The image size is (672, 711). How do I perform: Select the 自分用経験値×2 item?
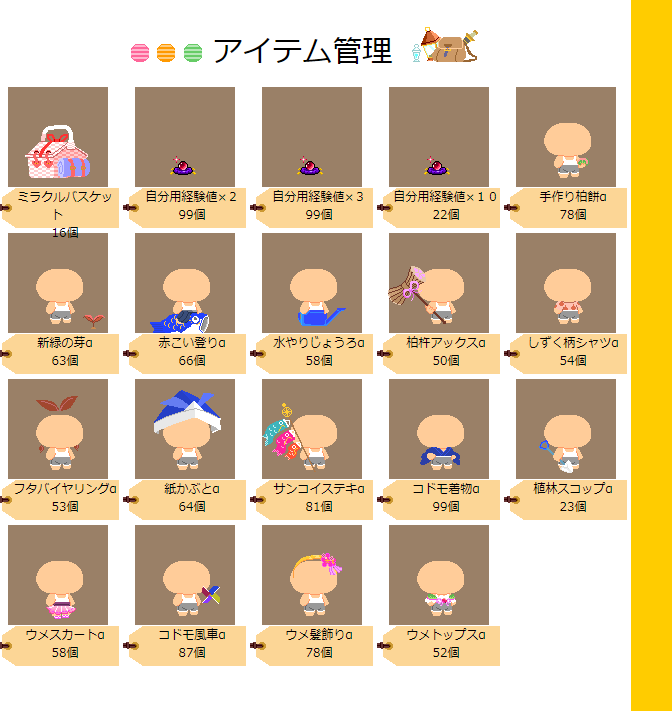(185, 137)
